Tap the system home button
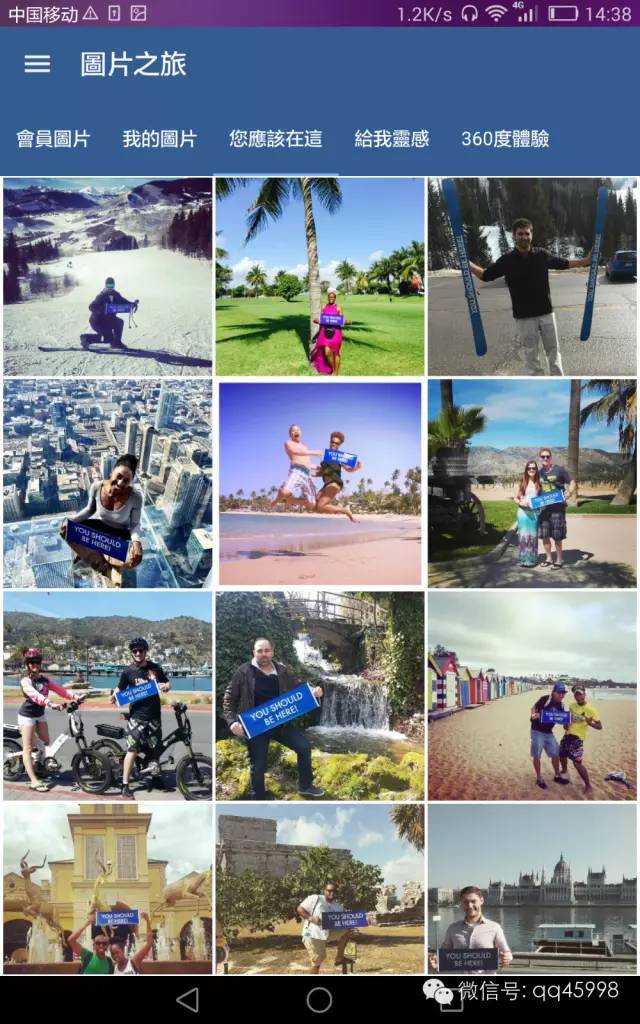 point(319,999)
